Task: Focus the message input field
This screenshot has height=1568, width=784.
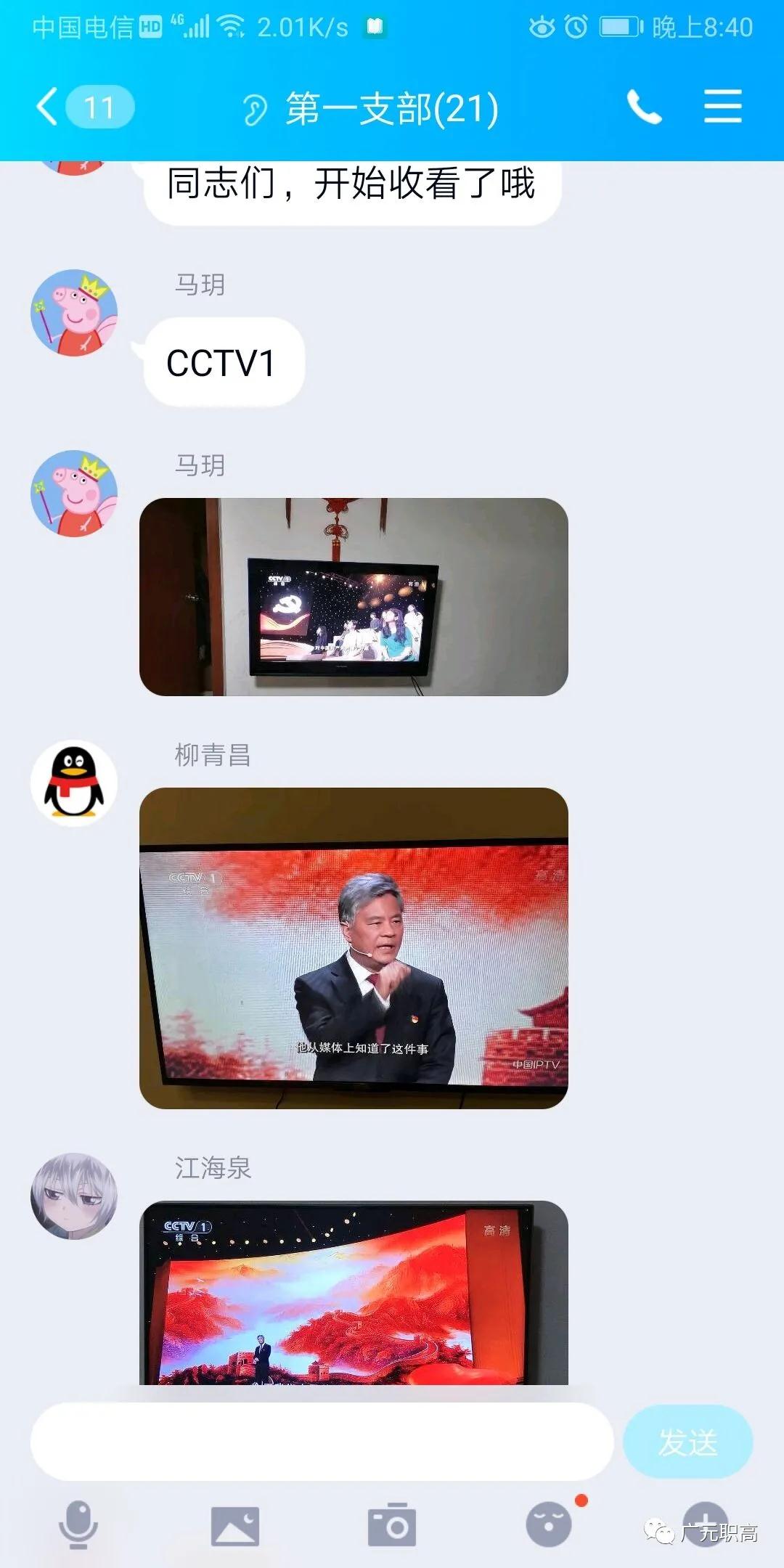Action: [x=321, y=1442]
